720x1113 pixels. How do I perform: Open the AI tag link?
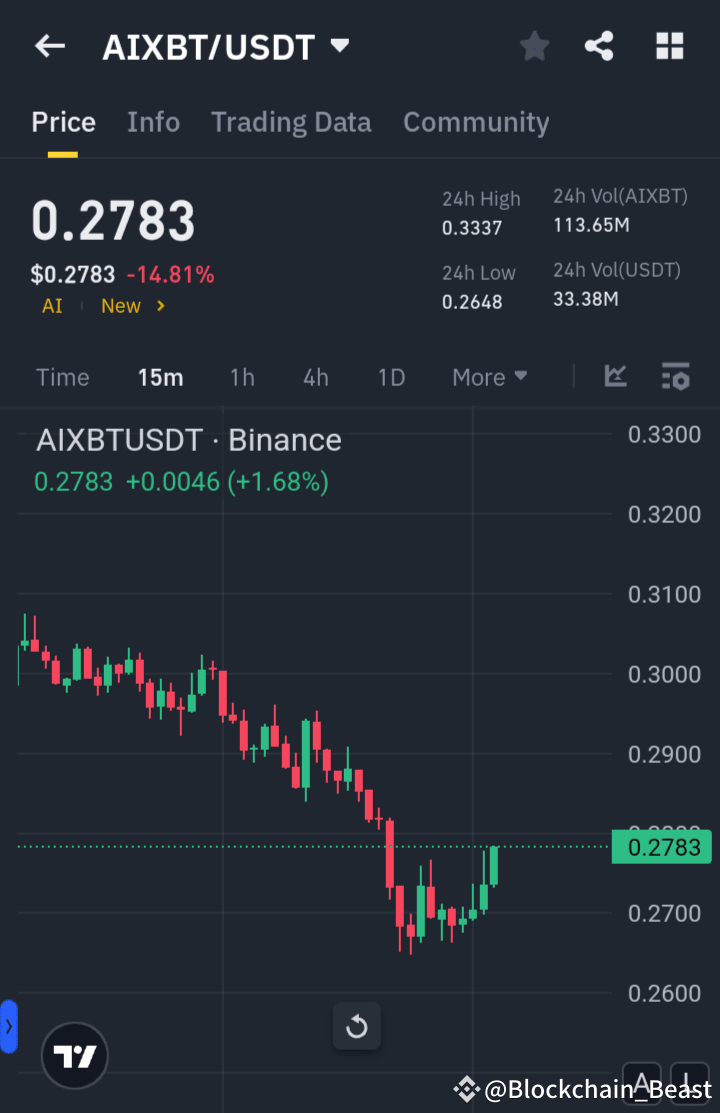point(51,306)
